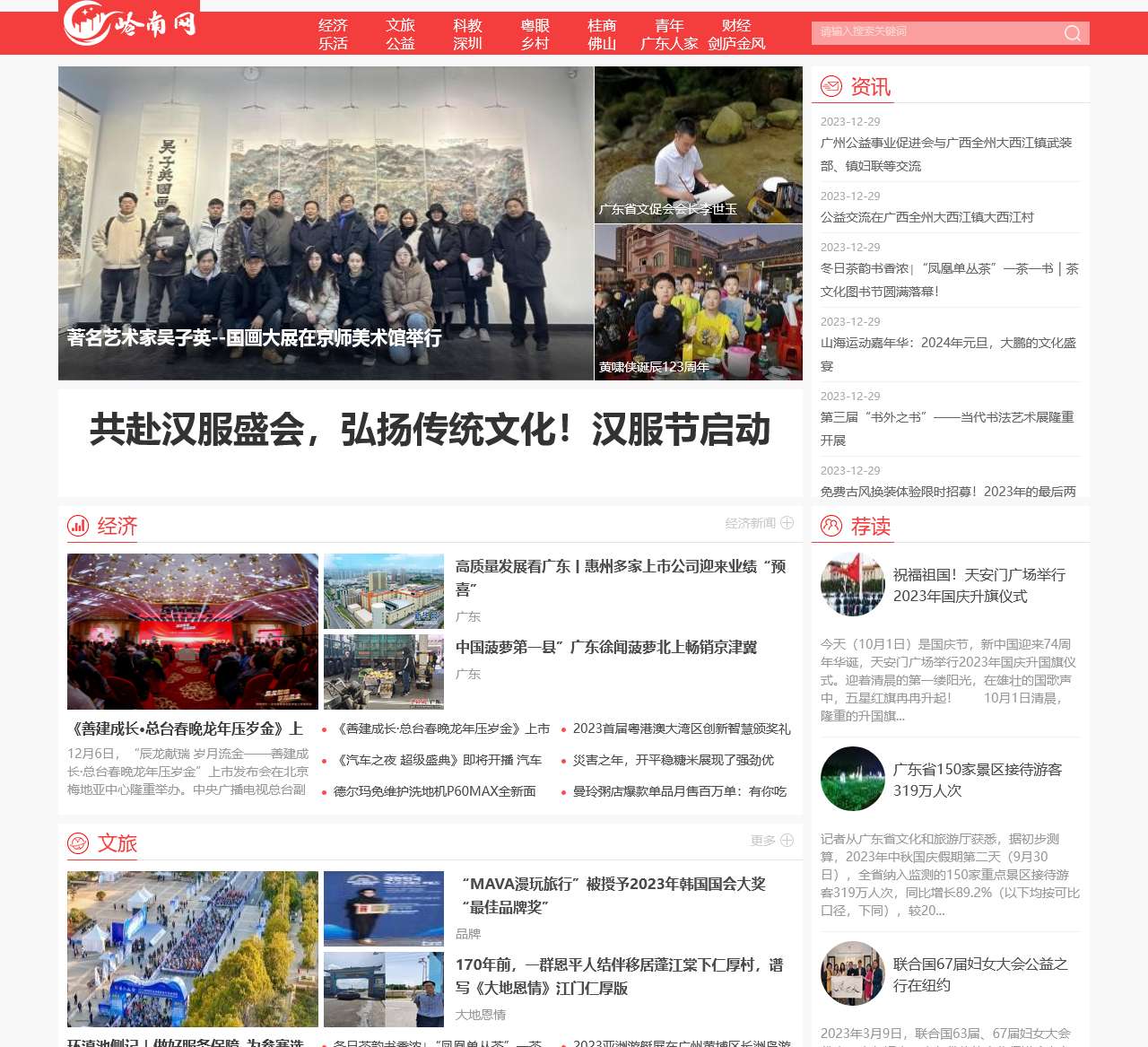The height and width of the screenshot is (1047, 1148).
Task: Open the 广东人家 navigation link
Action: click(669, 43)
